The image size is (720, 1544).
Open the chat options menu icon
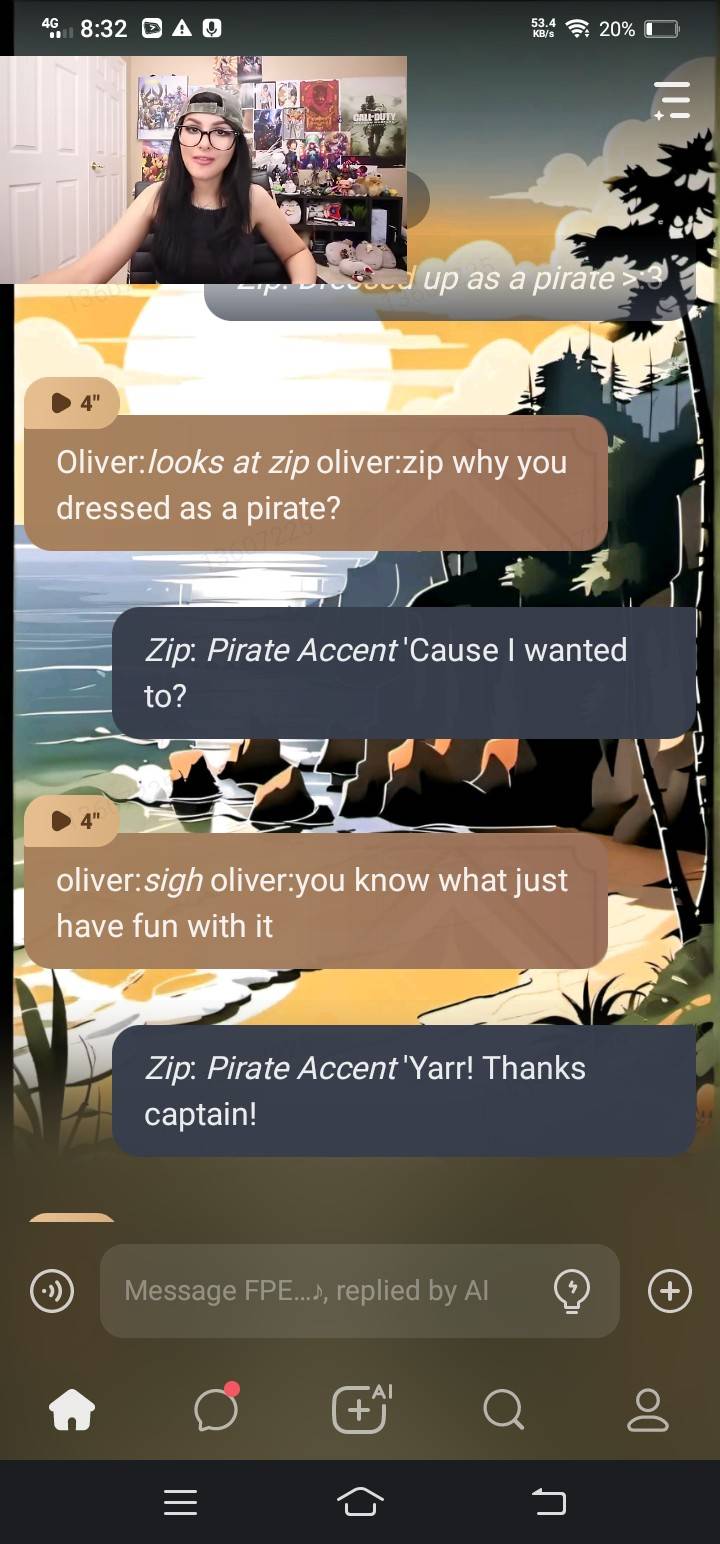coord(672,101)
